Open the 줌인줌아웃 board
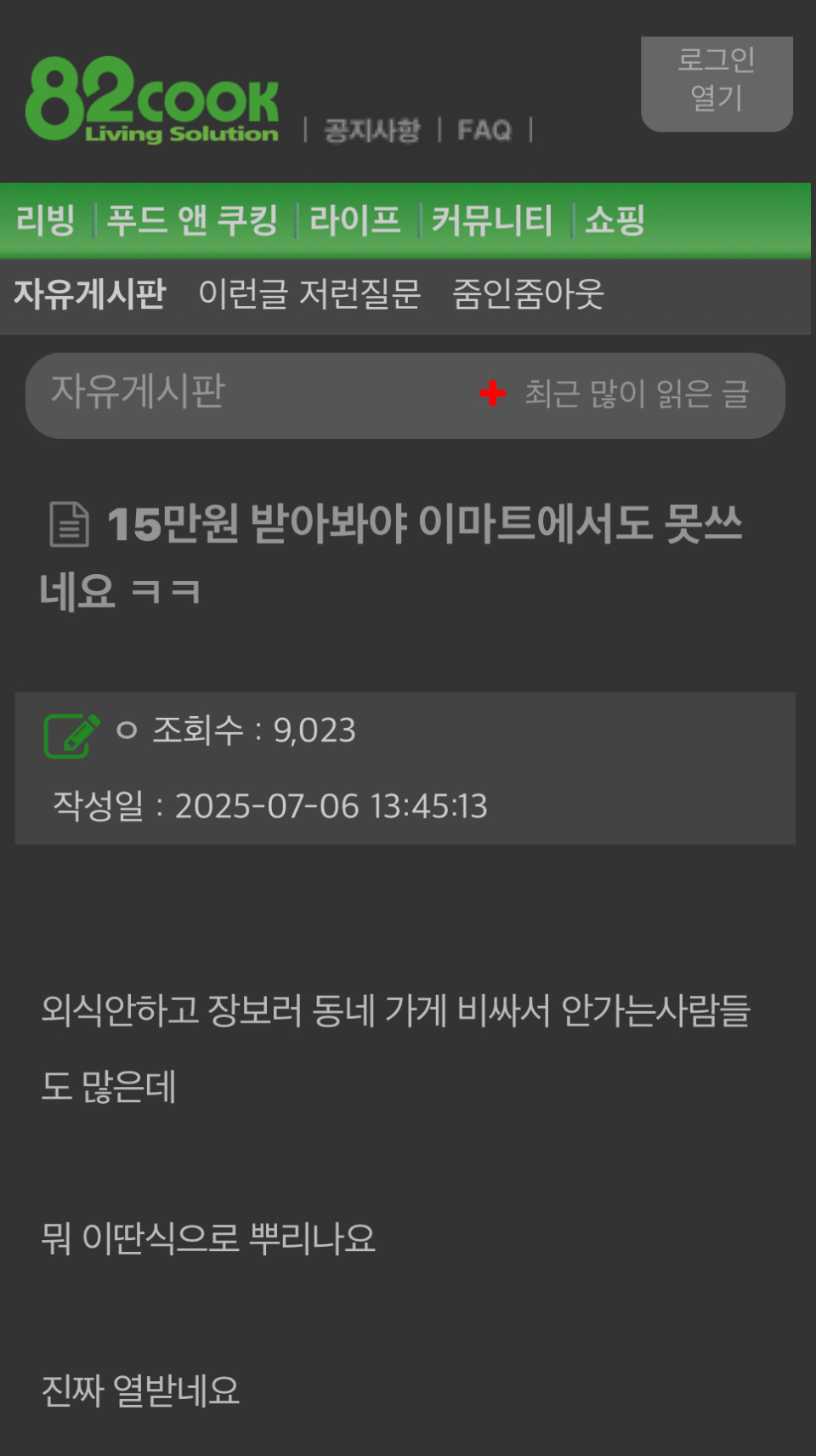The image size is (816, 1456). (x=528, y=294)
